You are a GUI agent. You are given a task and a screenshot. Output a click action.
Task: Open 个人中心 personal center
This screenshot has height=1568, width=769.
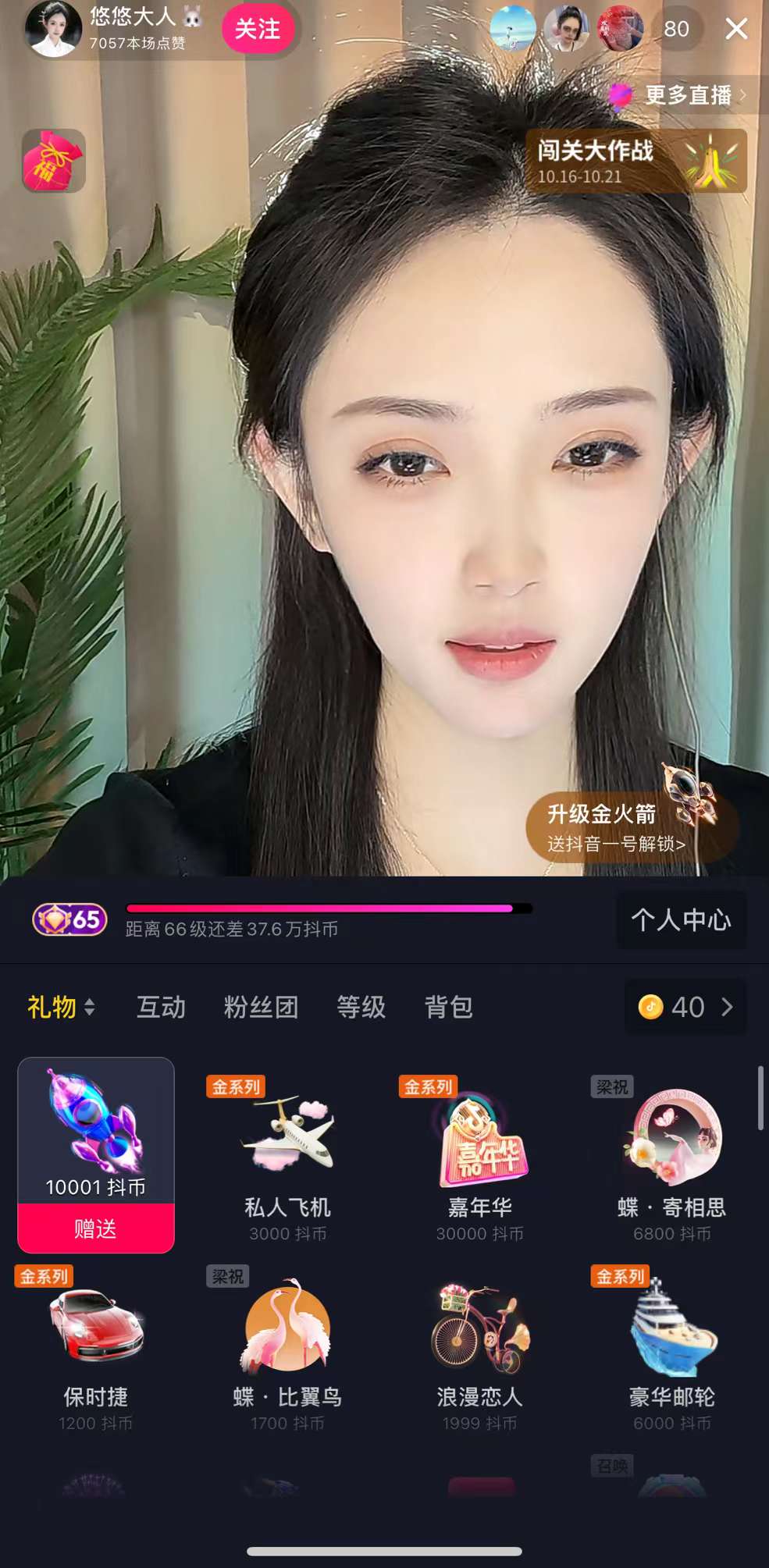pos(681,920)
